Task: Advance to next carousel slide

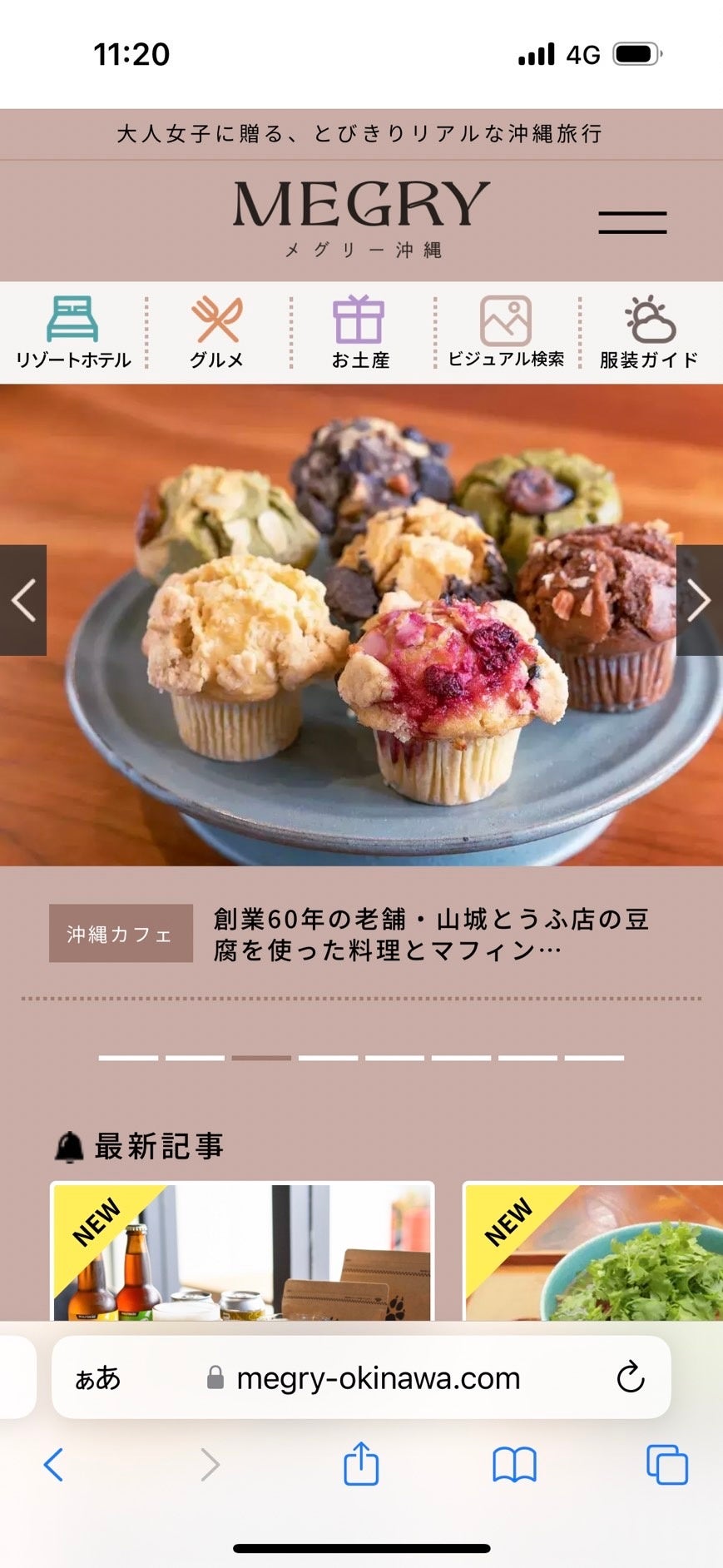Action: 699,600
